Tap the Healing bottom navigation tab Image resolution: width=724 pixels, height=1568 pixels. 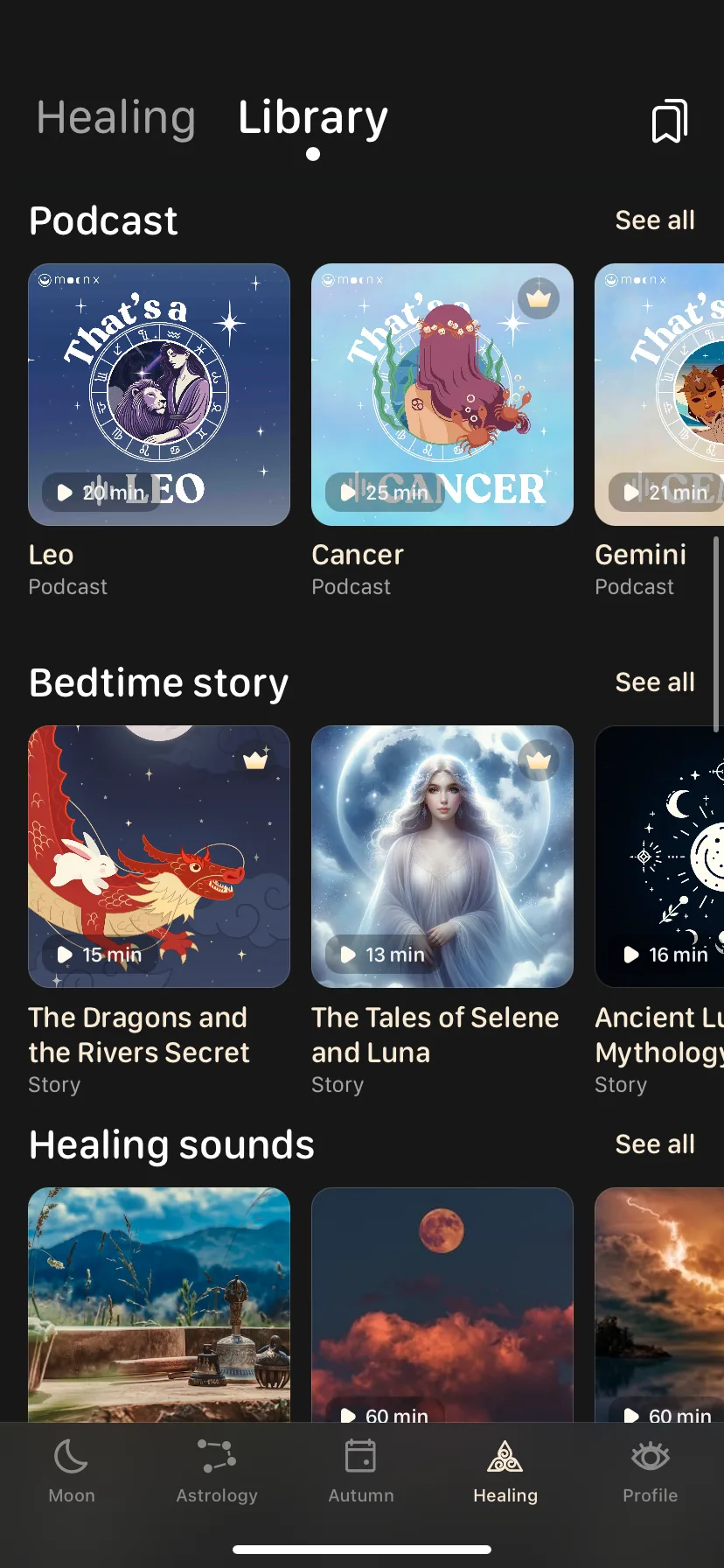point(505,1472)
